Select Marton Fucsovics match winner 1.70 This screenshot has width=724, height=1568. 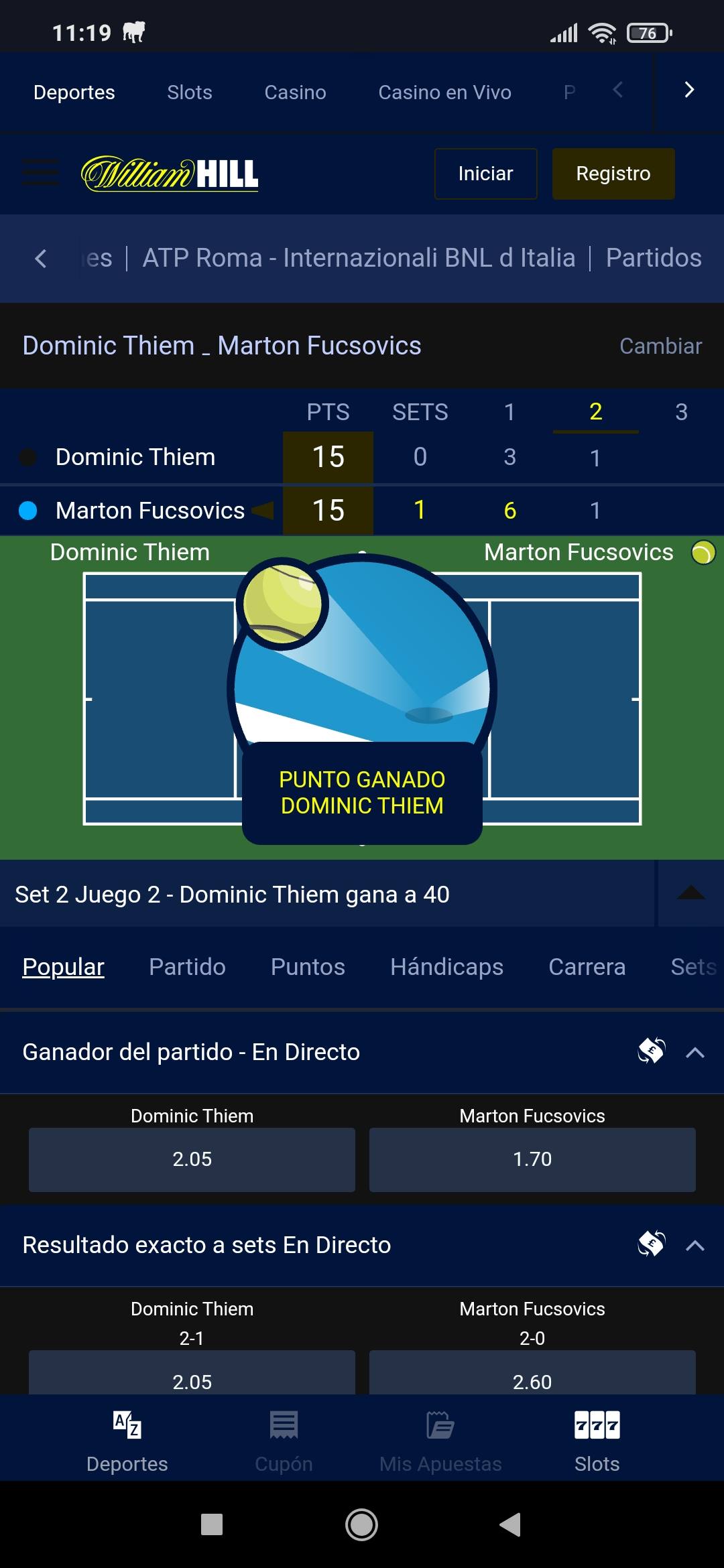[532, 1159]
